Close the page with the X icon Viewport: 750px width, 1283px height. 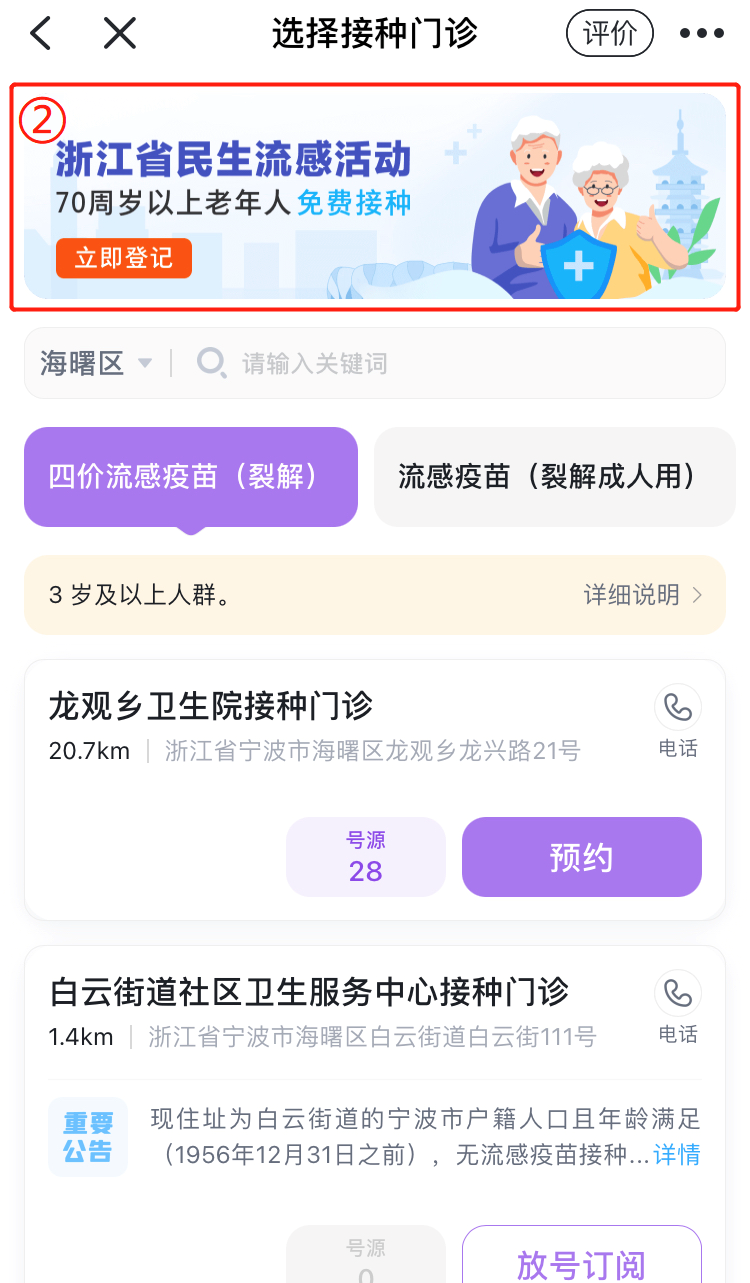pos(120,34)
